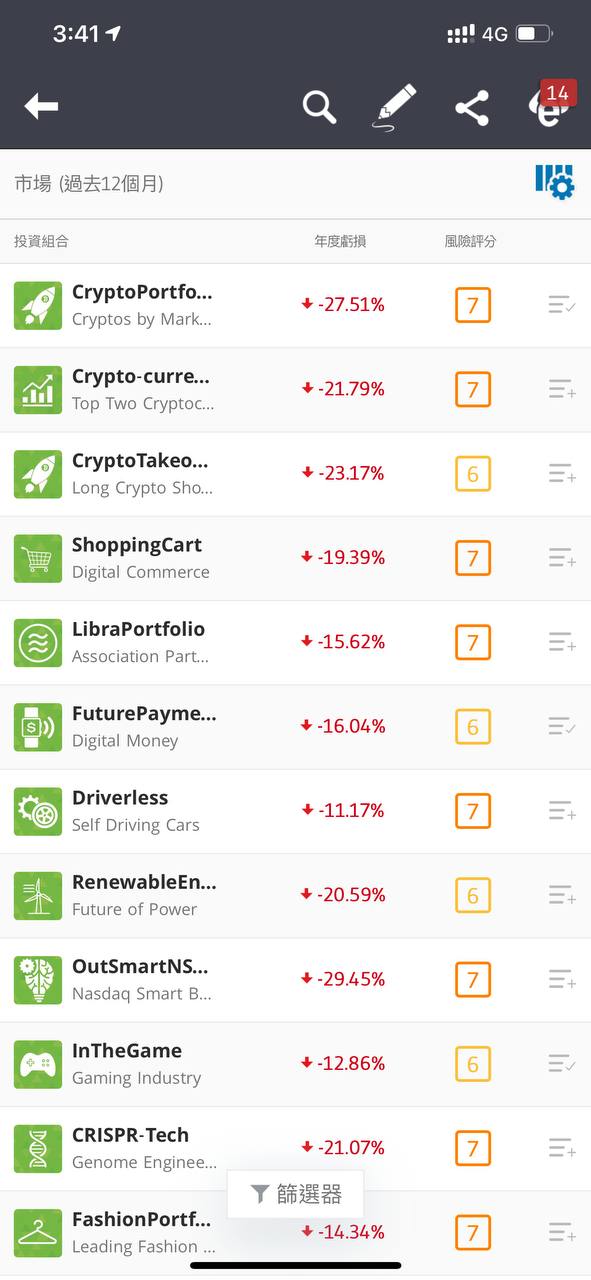Screen dimensions: 591x1280
Task: Go back using the arrow icon
Action: click(x=41, y=105)
